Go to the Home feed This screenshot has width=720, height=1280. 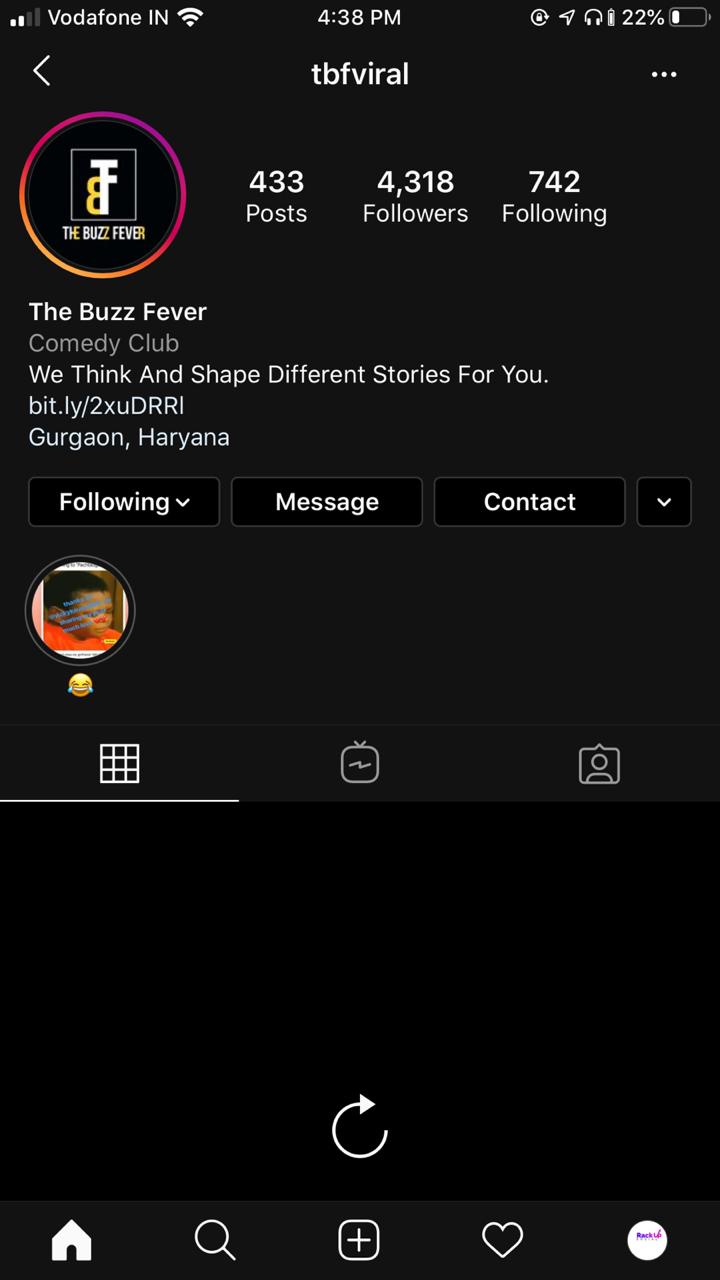point(72,1241)
